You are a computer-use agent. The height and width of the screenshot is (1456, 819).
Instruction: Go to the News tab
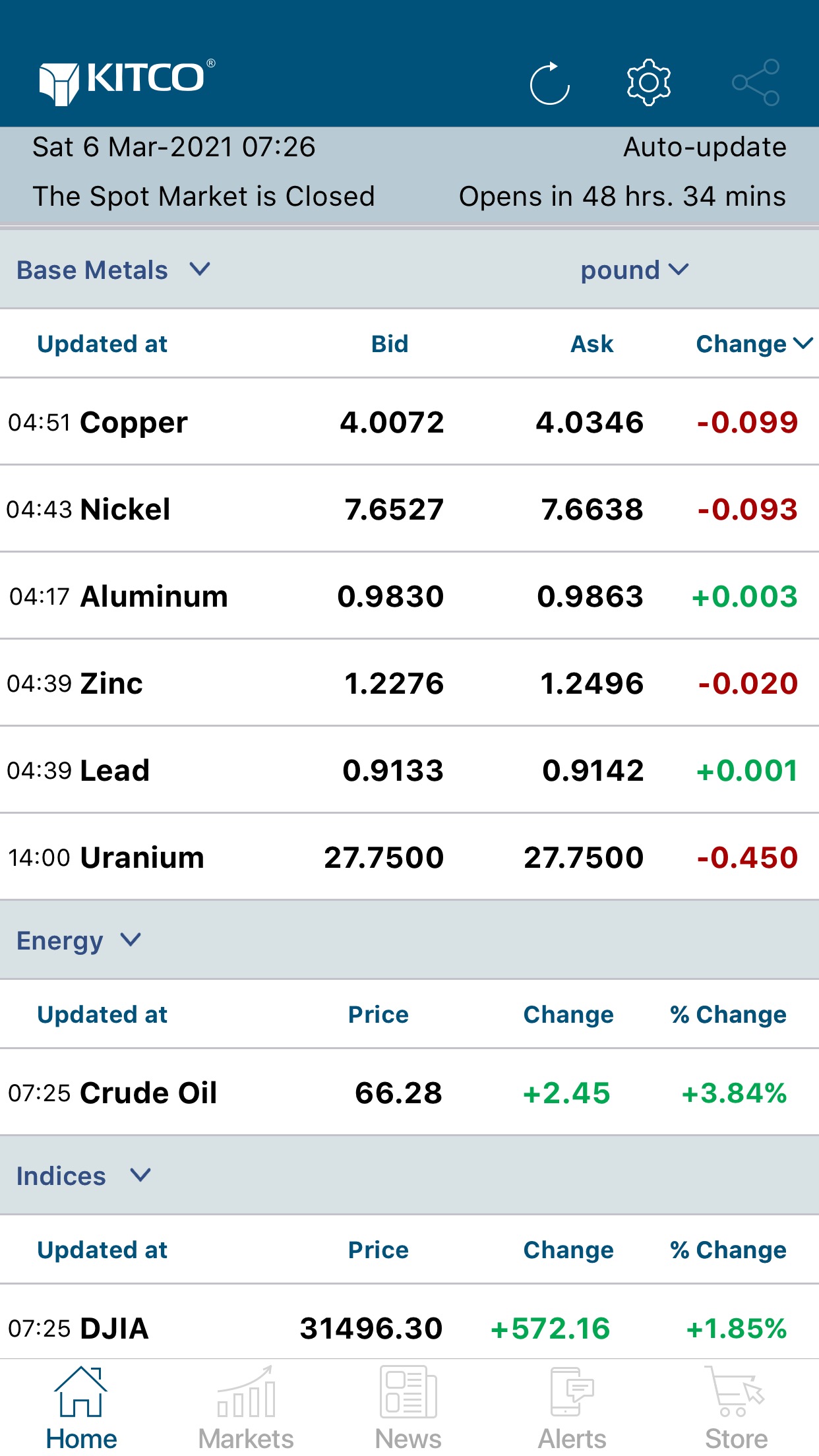[x=408, y=1409]
